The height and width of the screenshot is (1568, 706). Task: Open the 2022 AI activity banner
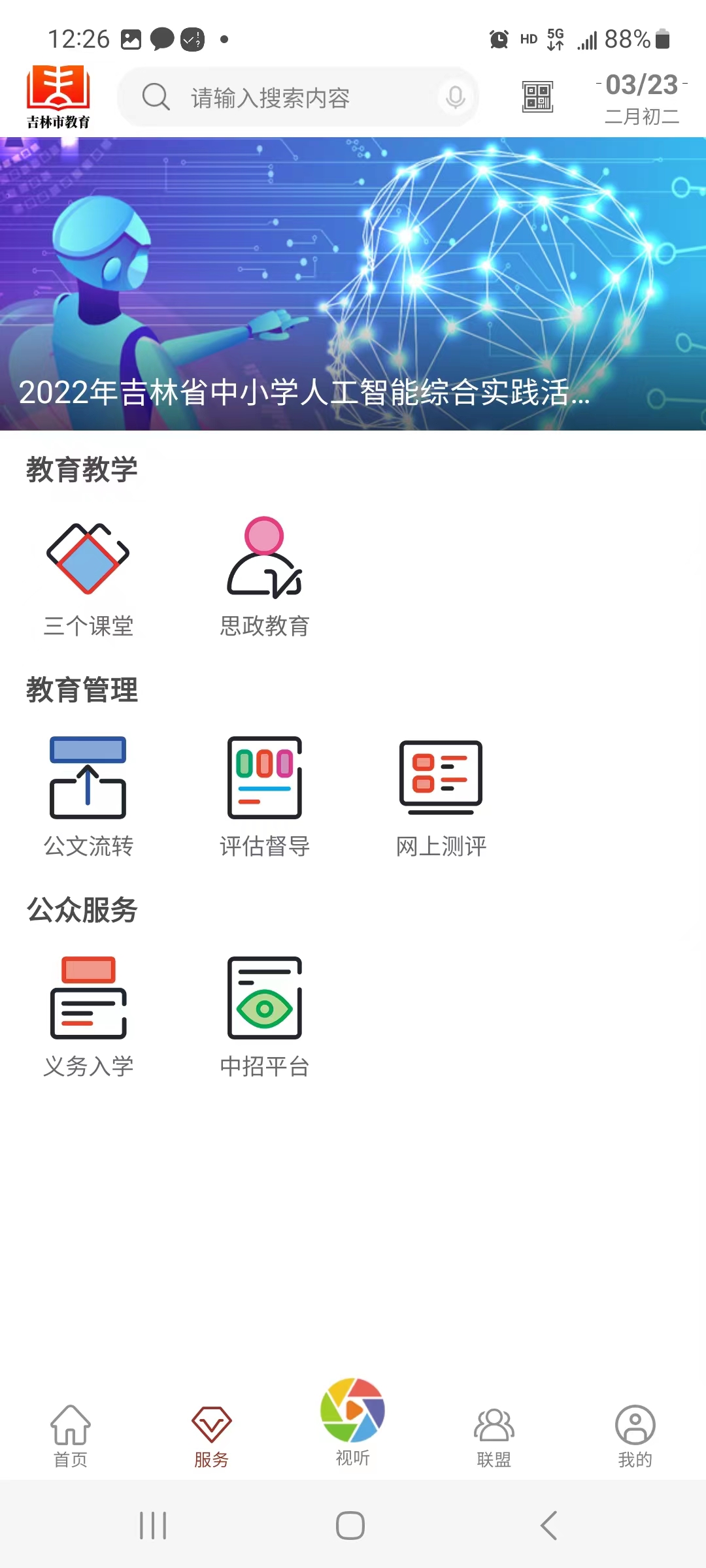(353, 284)
